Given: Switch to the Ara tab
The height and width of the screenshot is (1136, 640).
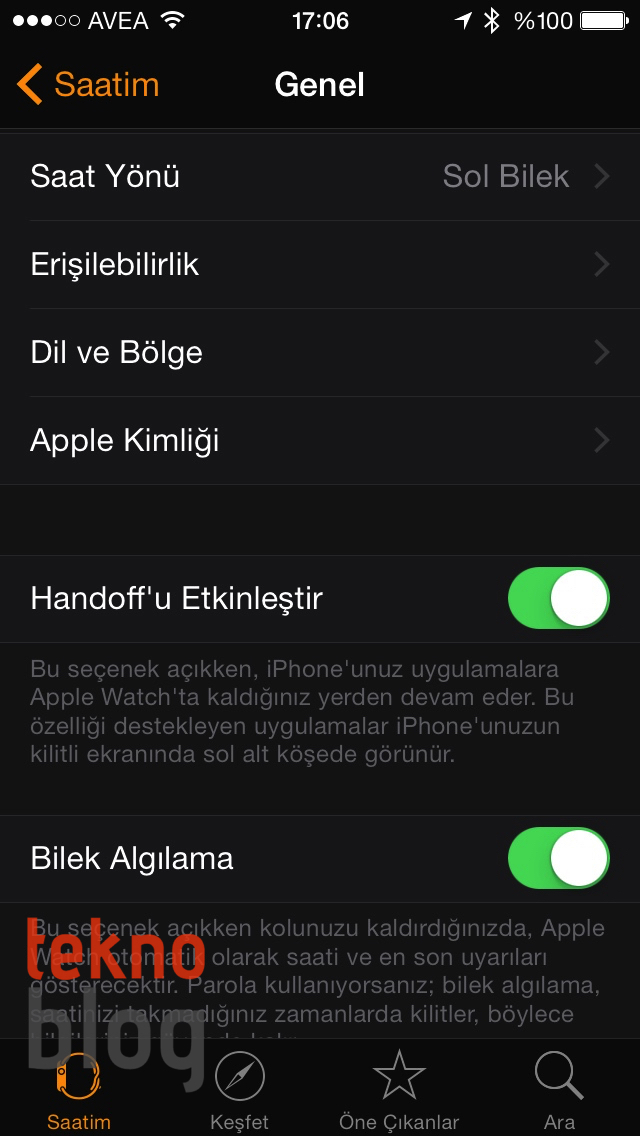Looking at the screenshot, I should 559,1090.
